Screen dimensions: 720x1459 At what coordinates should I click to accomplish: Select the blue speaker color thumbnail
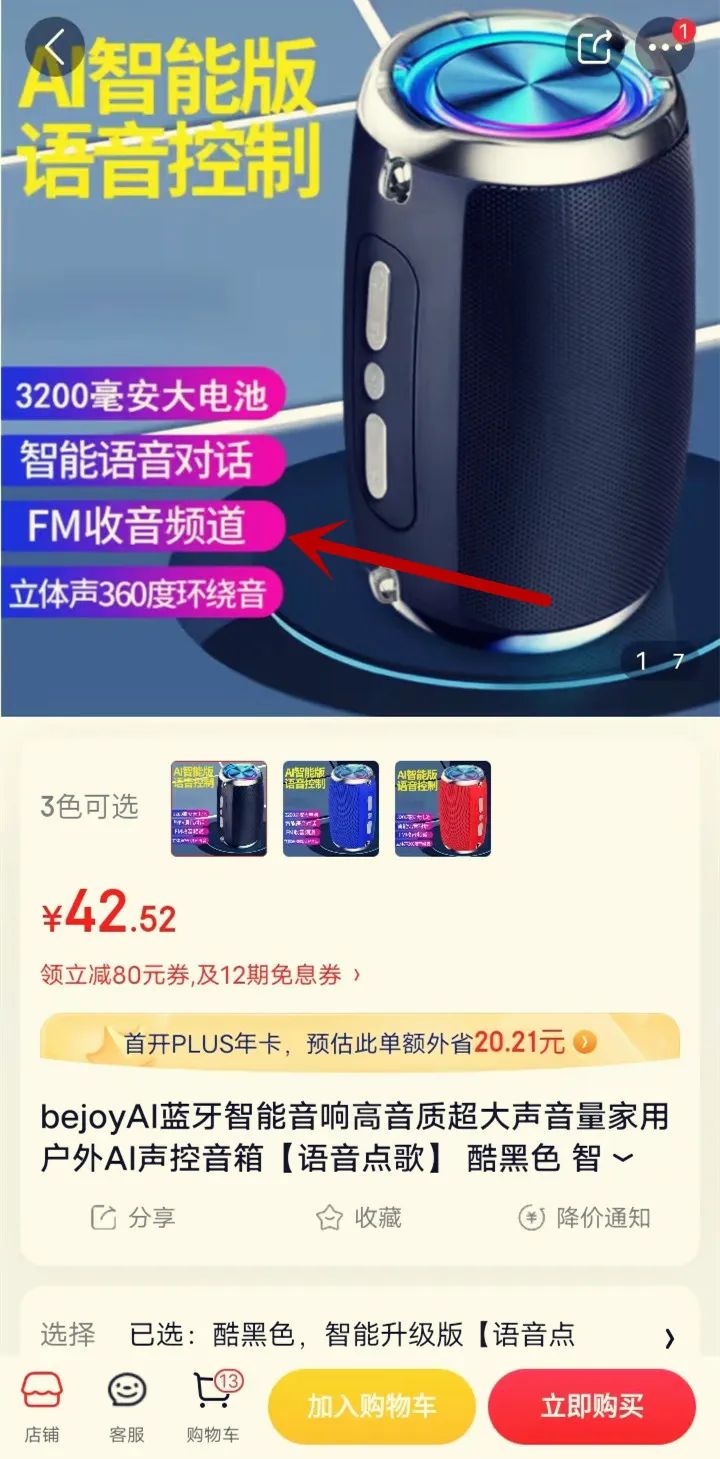[331, 808]
